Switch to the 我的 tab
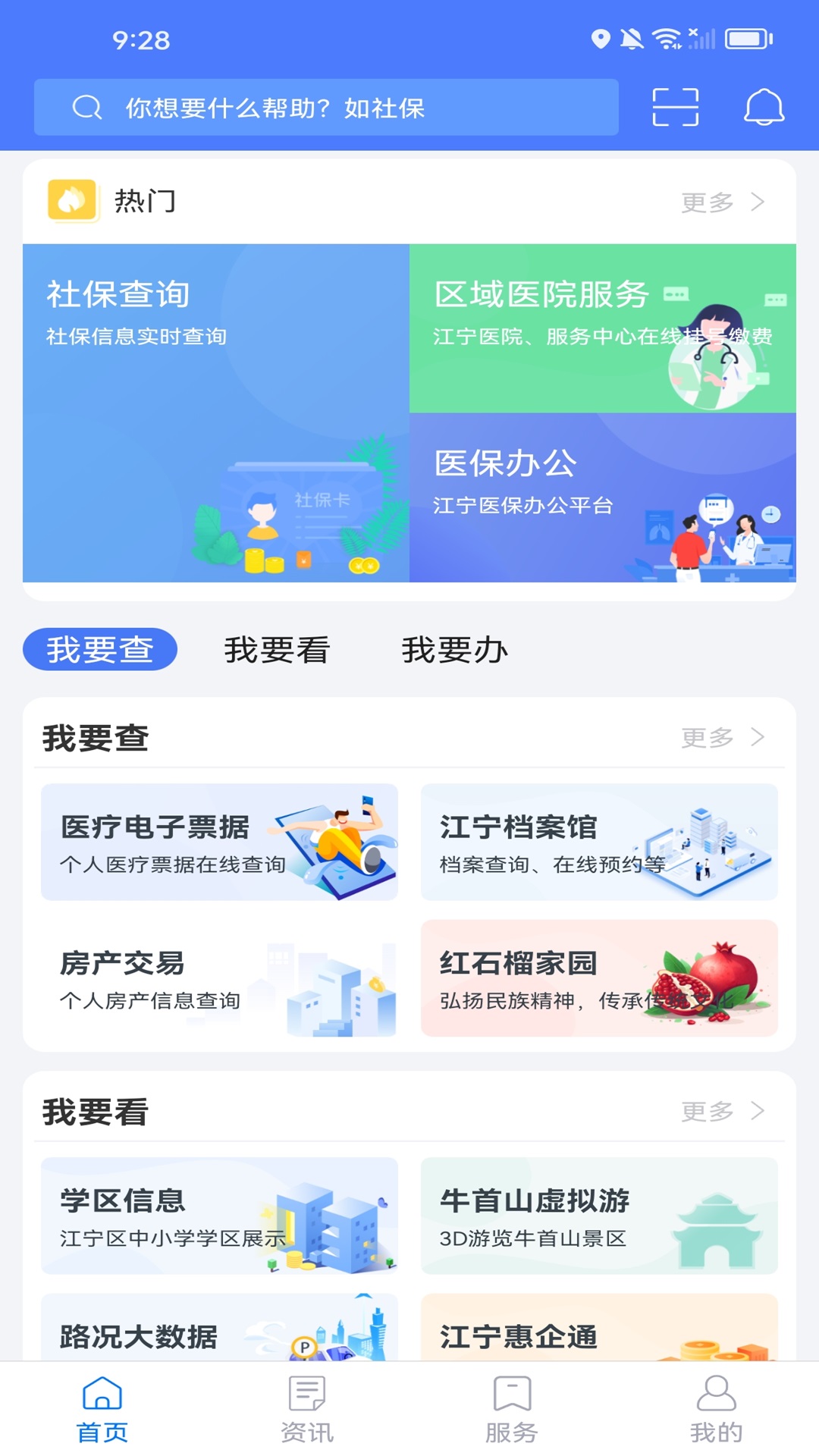Screen dimensions: 819x1456 [x=716, y=1409]
